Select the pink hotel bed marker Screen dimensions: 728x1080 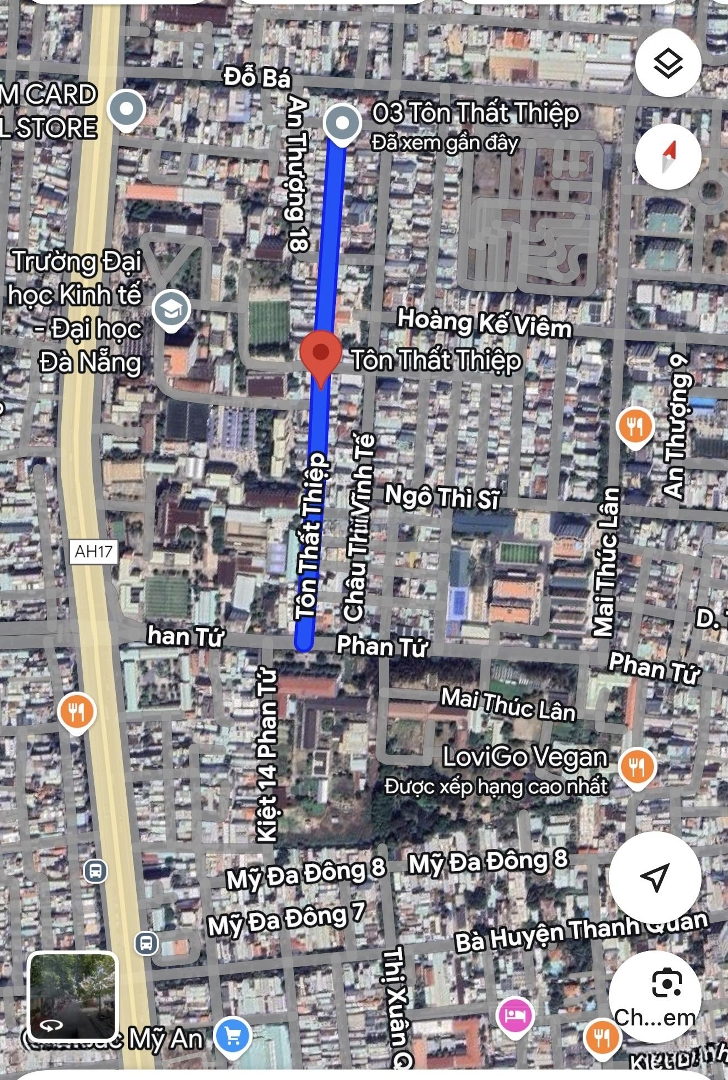tap(515, 1016)
